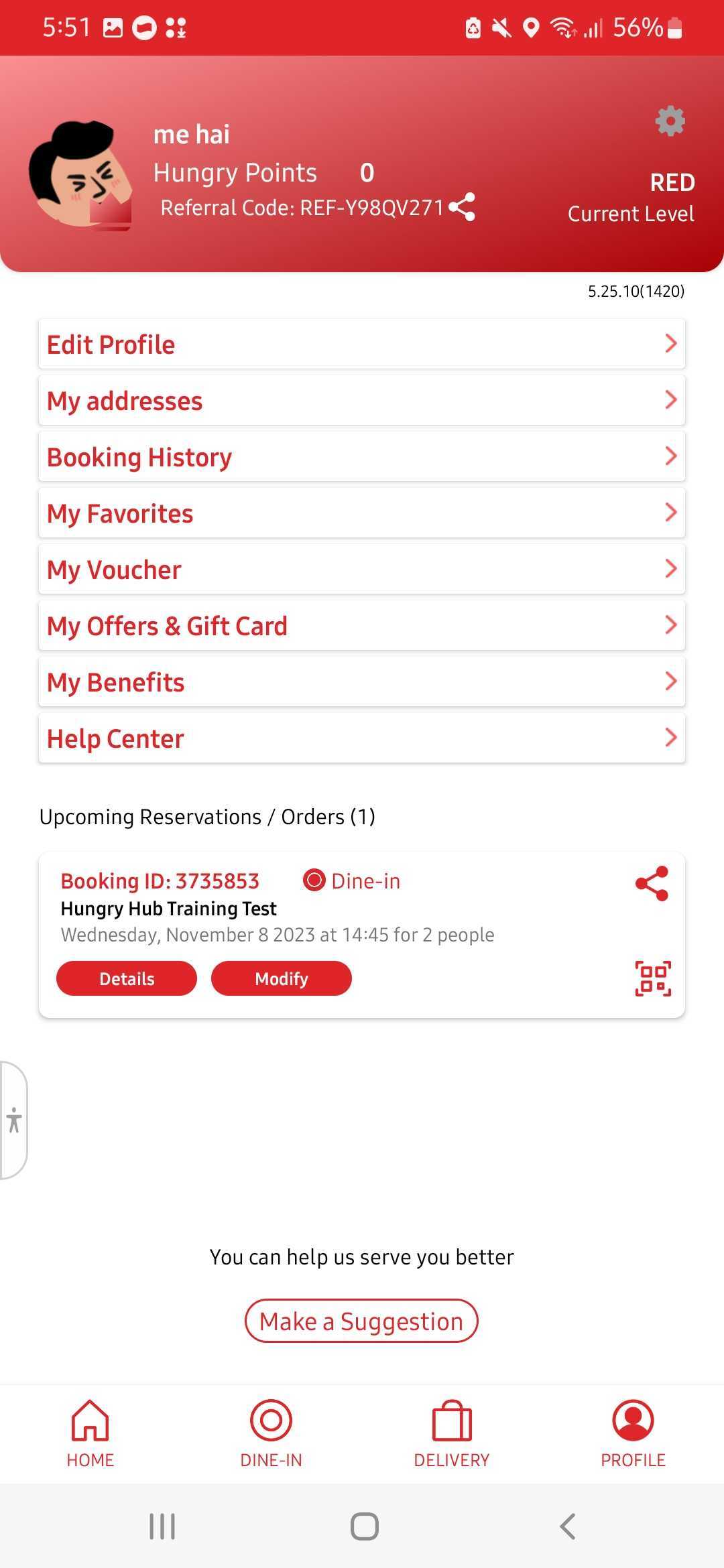Modify the Hungry Hub Training Test booking
The image size is (724, 1568).
282,979
